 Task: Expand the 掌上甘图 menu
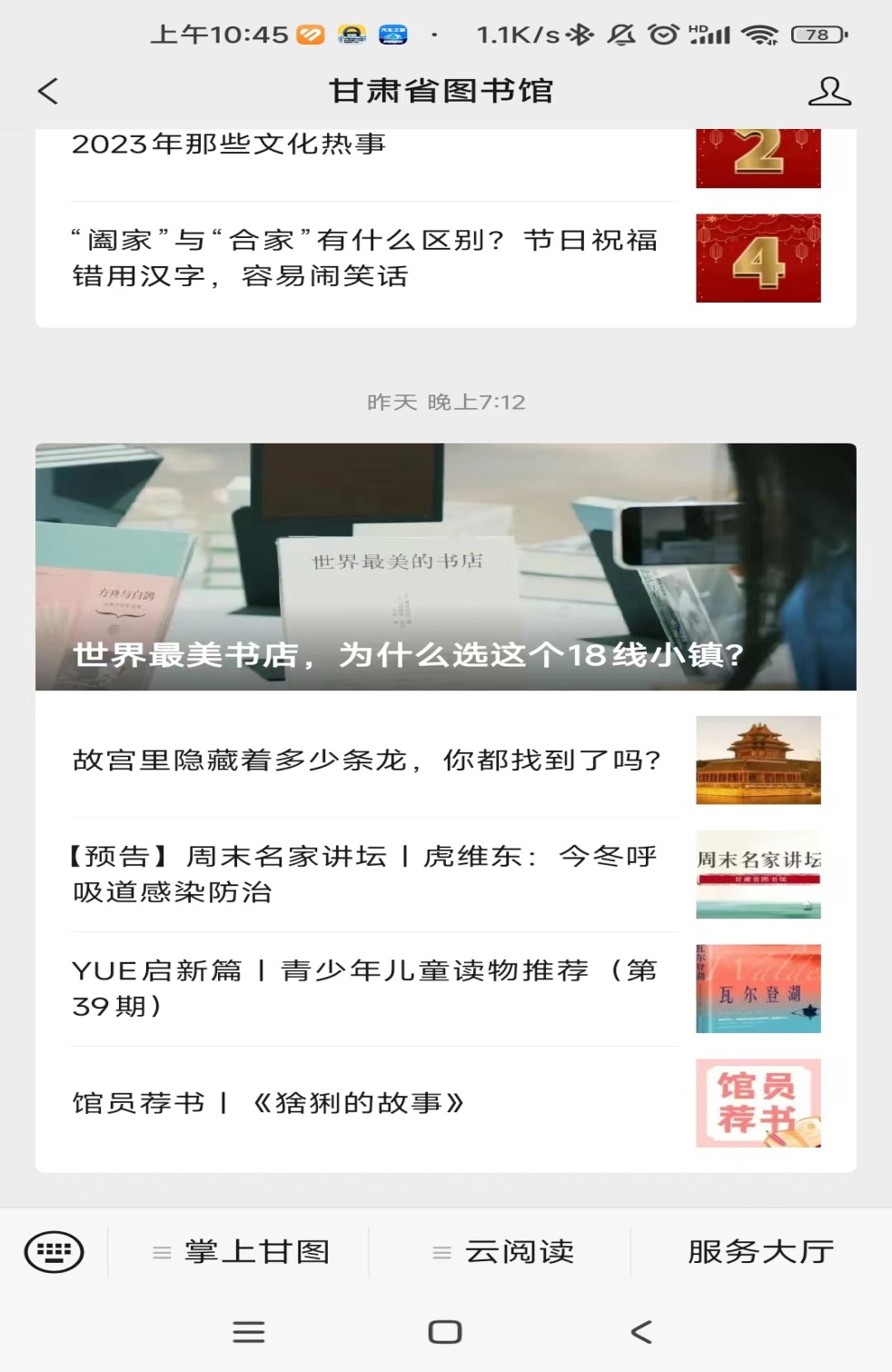(241, 1252)
